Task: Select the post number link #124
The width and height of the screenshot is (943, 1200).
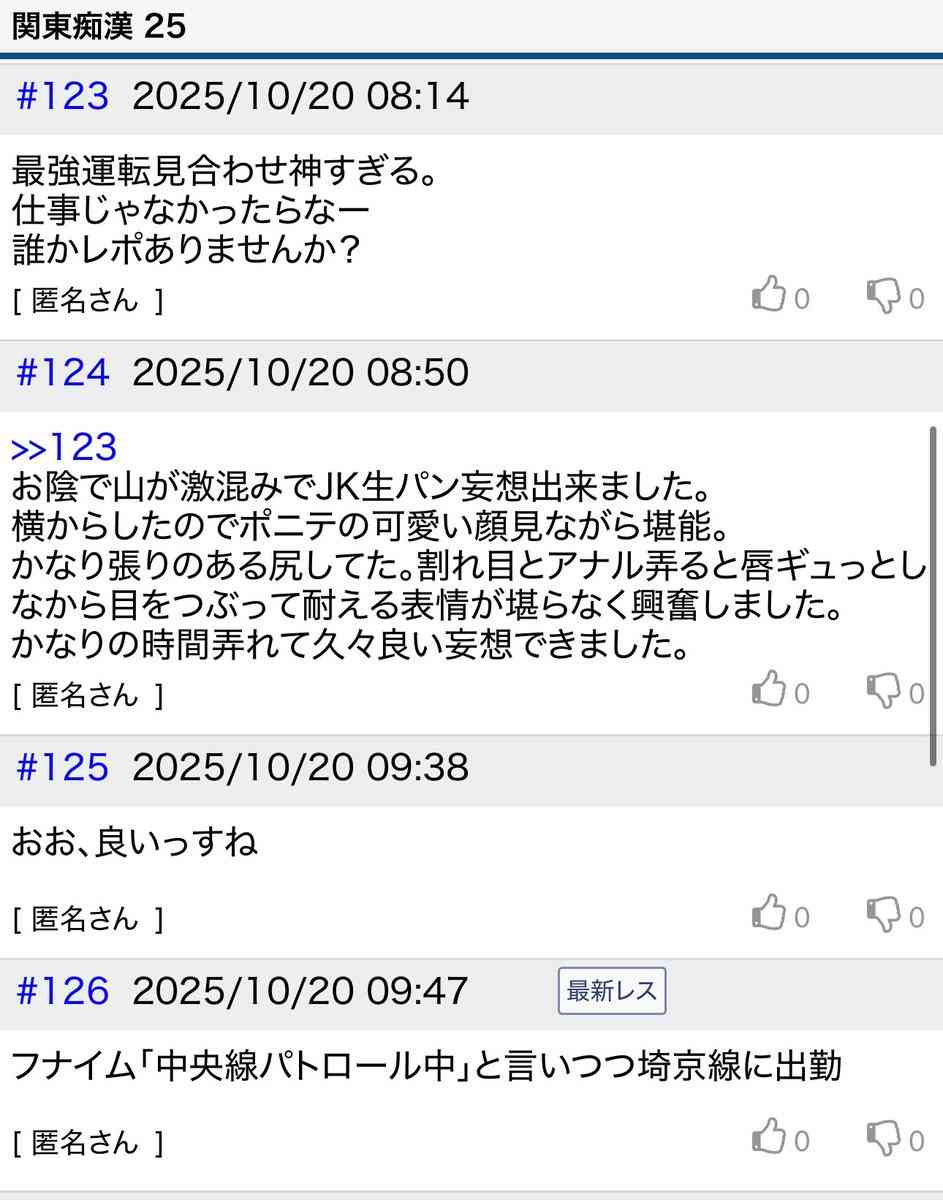Action: coord(60,372)
